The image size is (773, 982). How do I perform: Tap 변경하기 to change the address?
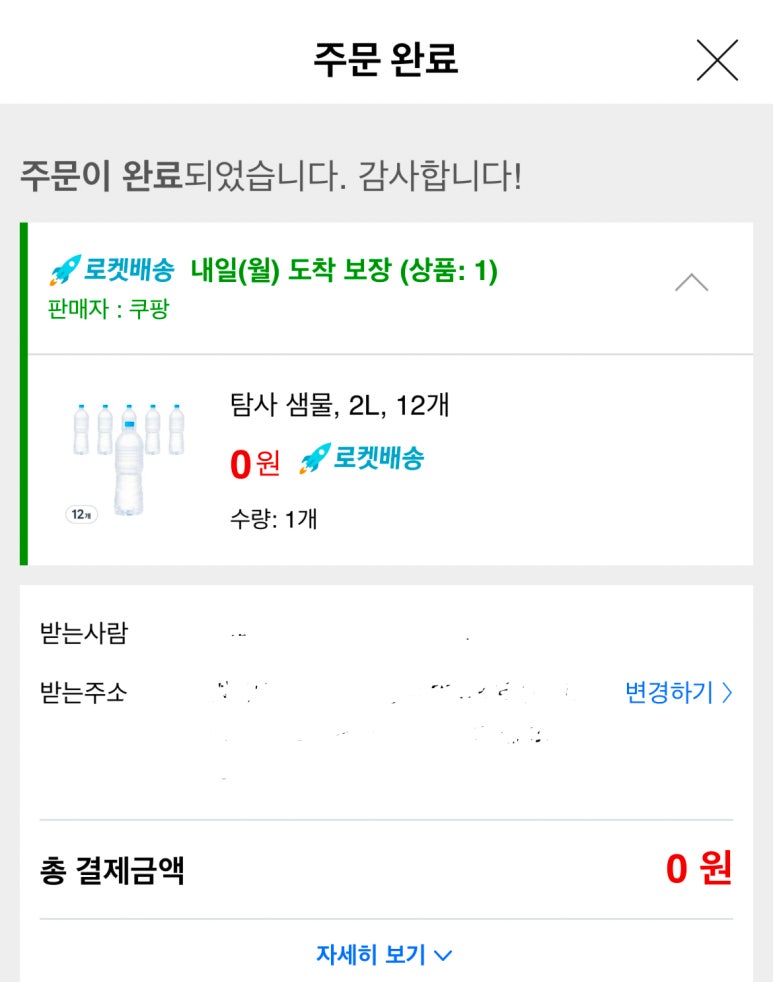[x=678, y=692]
